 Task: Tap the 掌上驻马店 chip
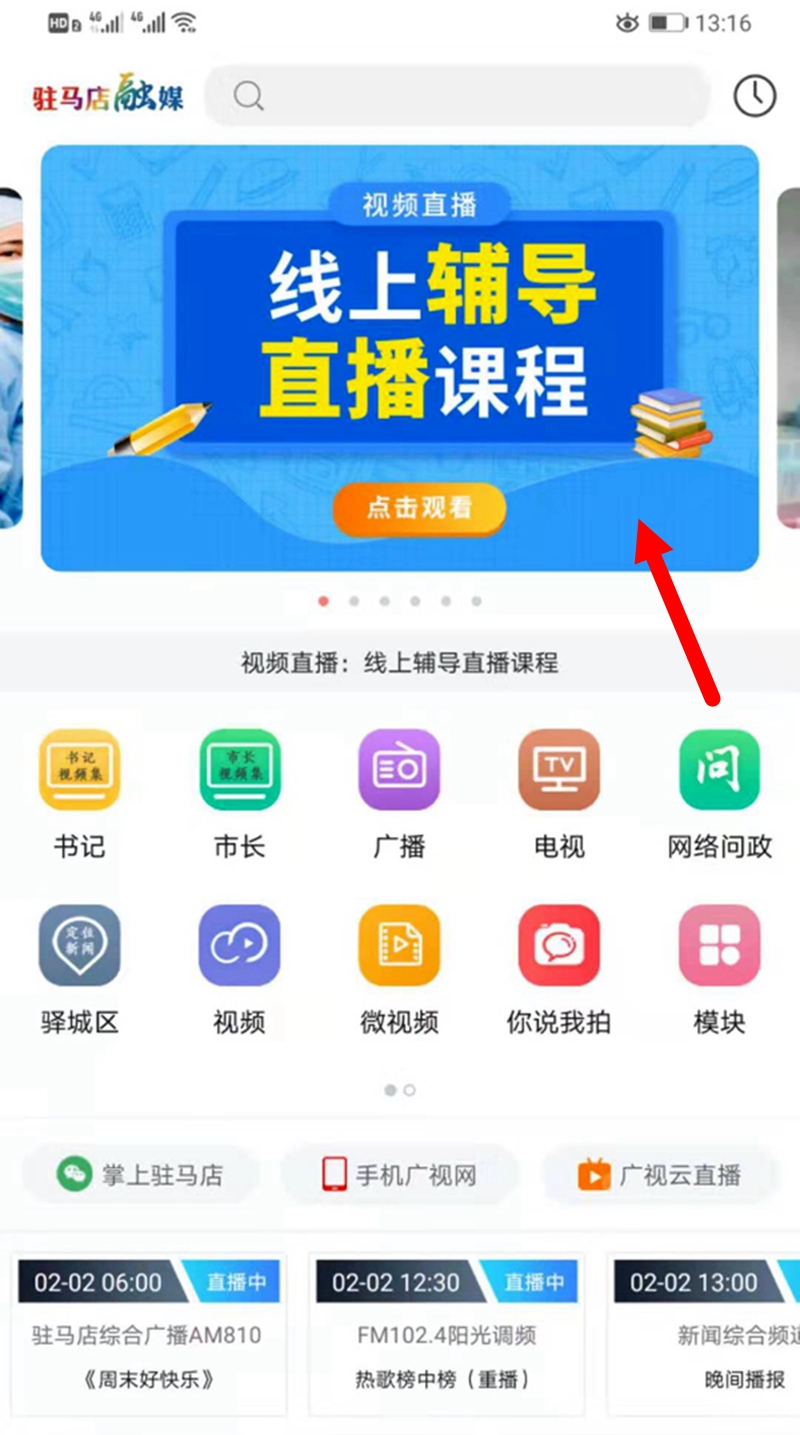pyautogui.click(x=141, y=1174)
